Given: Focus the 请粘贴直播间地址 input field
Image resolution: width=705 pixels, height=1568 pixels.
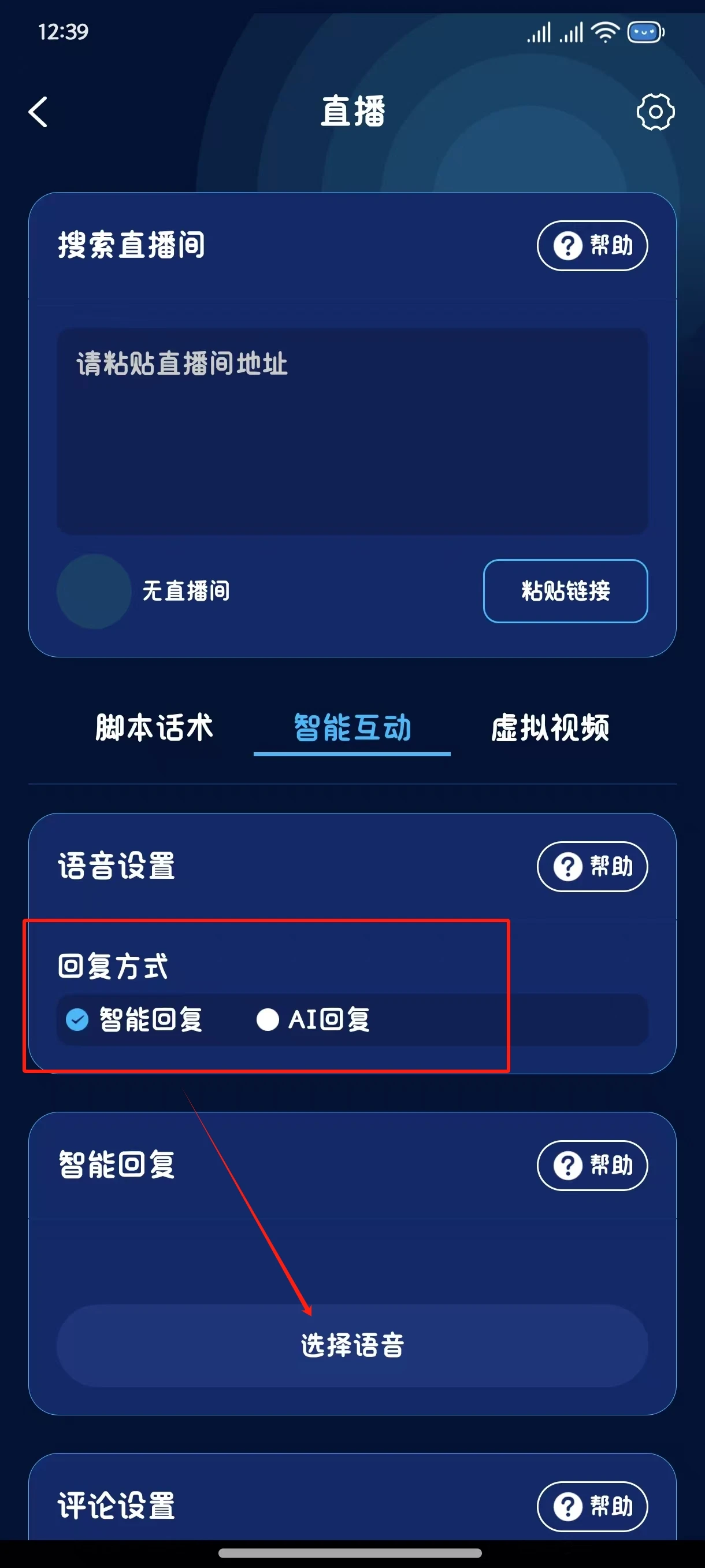Looking at the screenshot, I should [352, 431].
